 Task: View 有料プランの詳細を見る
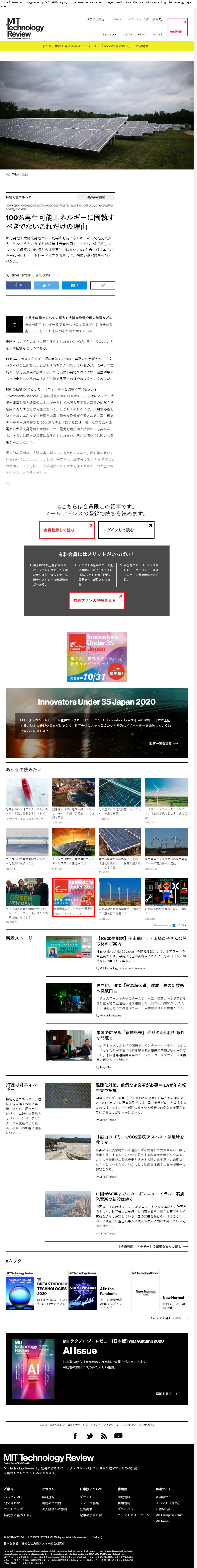(96, 600)
